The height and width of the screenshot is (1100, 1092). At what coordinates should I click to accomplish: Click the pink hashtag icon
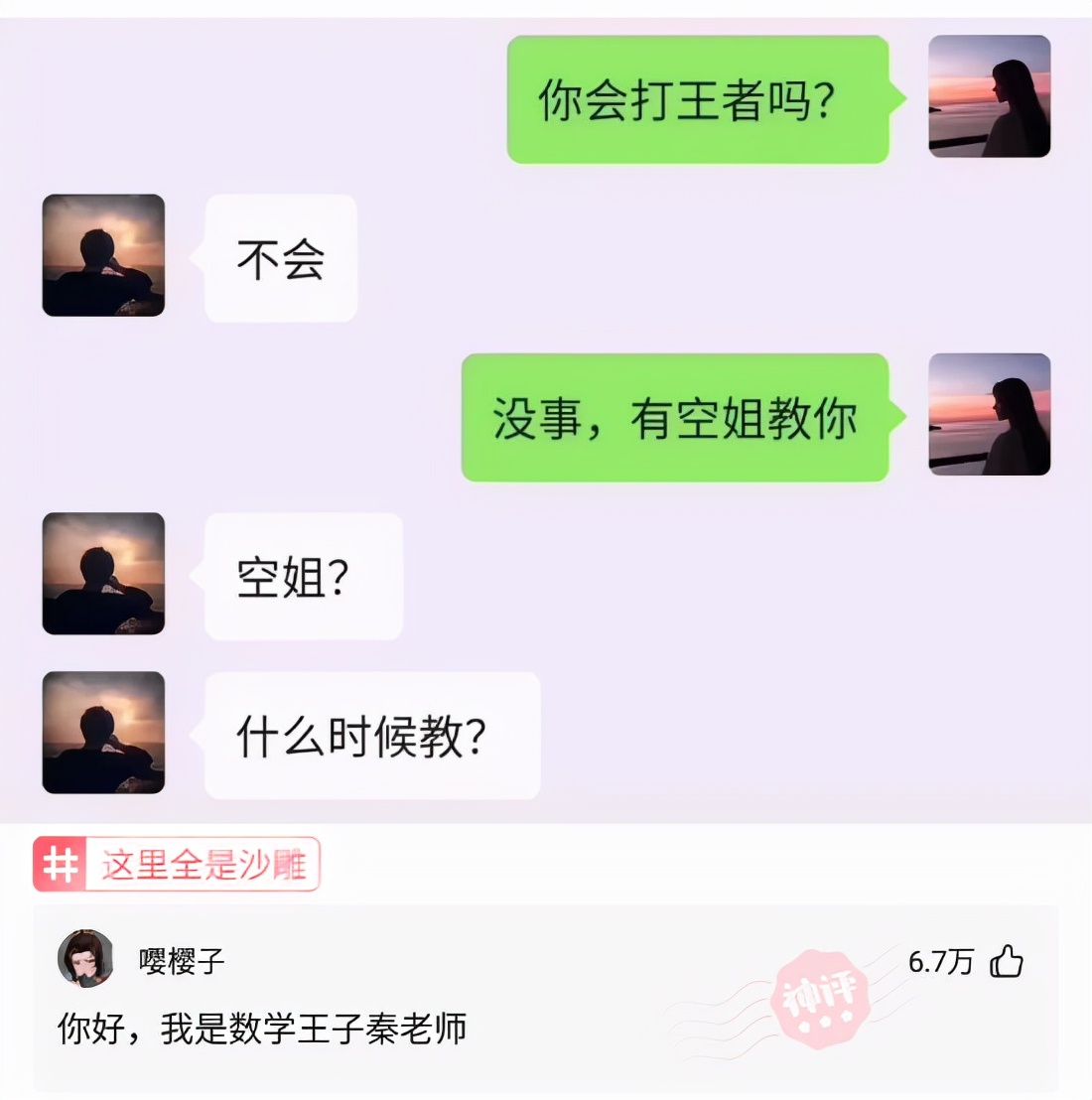pos(60,864)
